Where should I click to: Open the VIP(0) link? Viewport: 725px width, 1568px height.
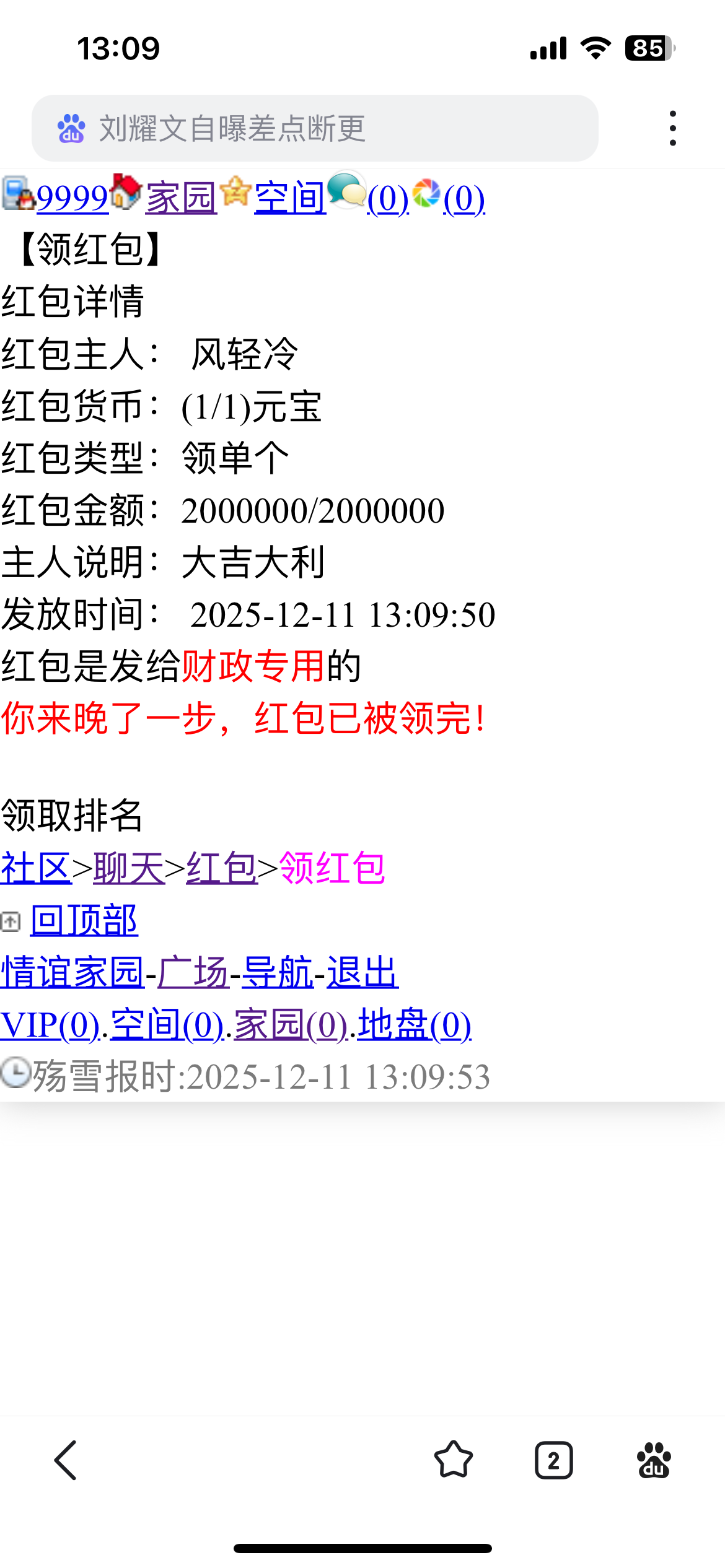tap(50, 1024)
